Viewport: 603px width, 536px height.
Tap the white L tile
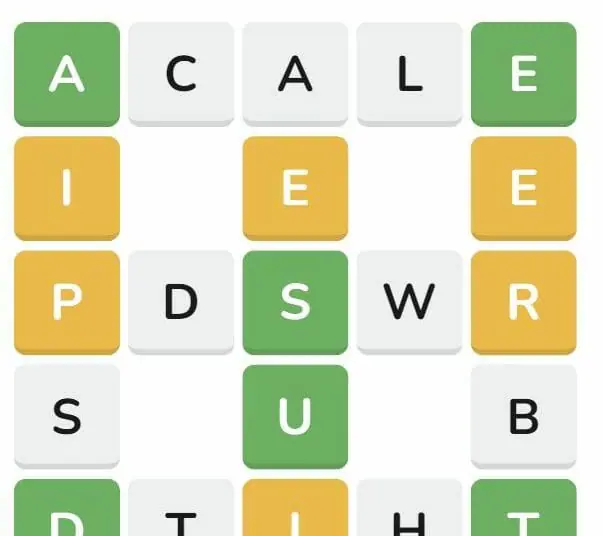pyautogui.click(x=409, y=74)
